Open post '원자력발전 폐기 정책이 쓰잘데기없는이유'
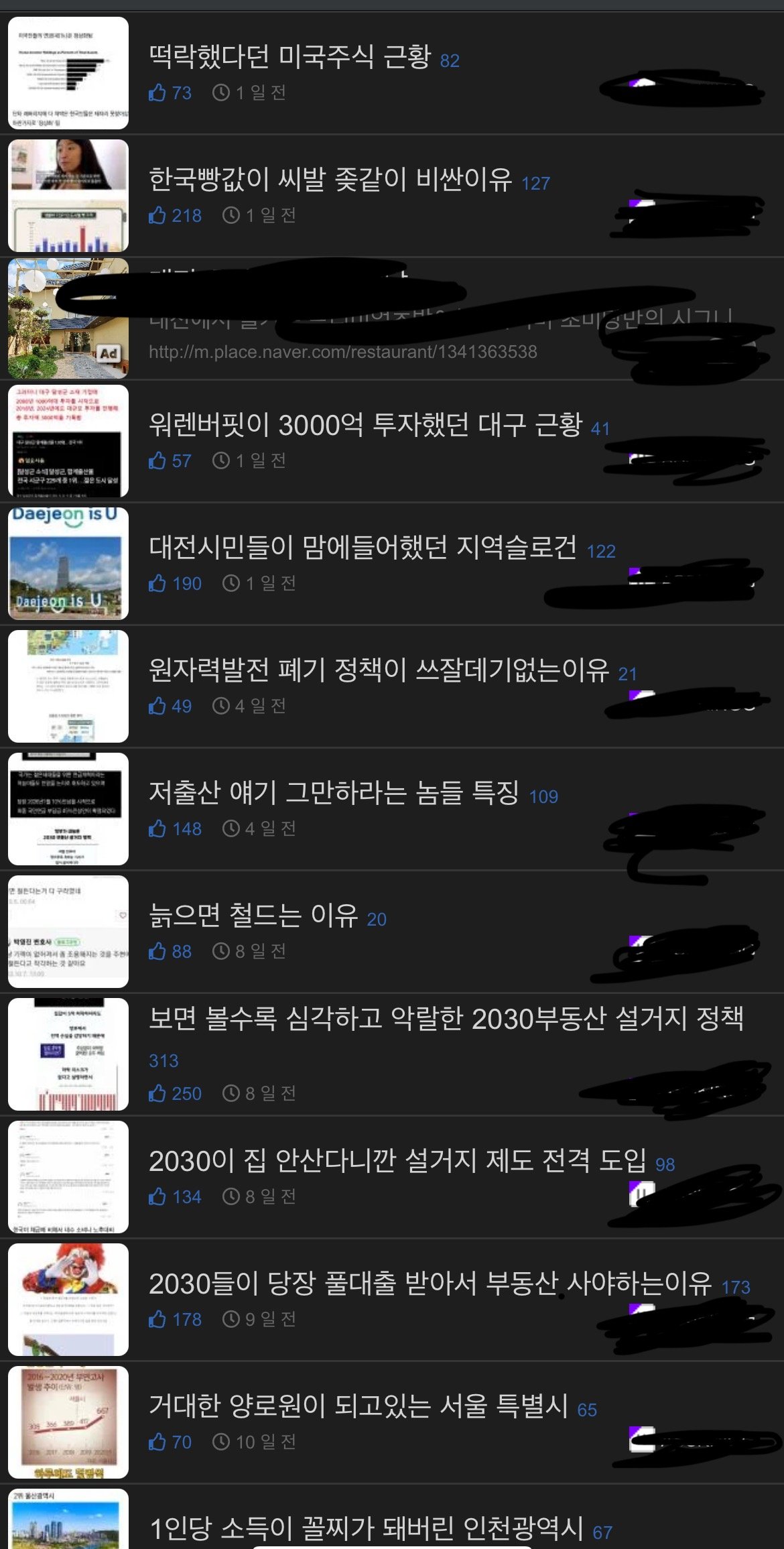This screenshot has width=784, height=1549. point(379,670)
